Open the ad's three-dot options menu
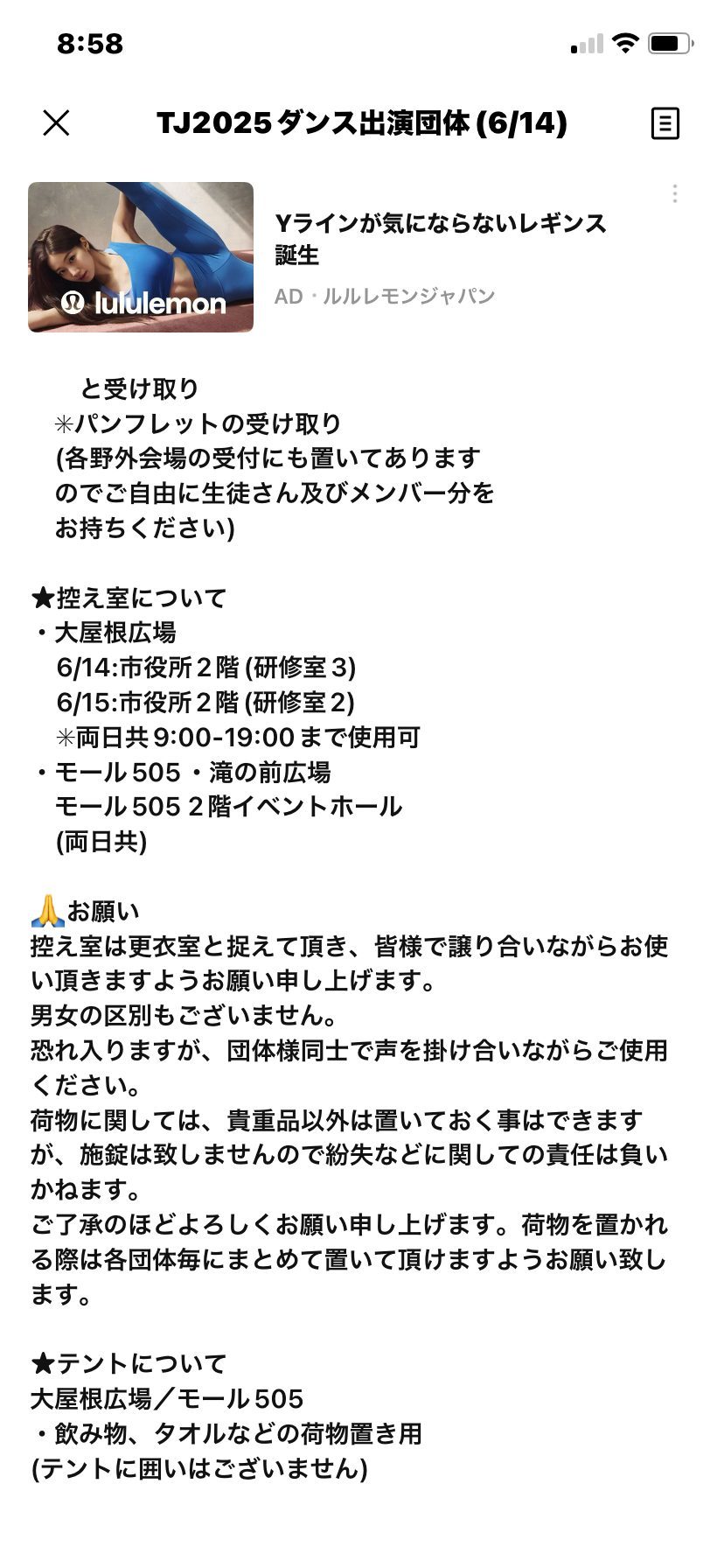The width and height of the screenshot is (724, 1568). coord(675,193)
